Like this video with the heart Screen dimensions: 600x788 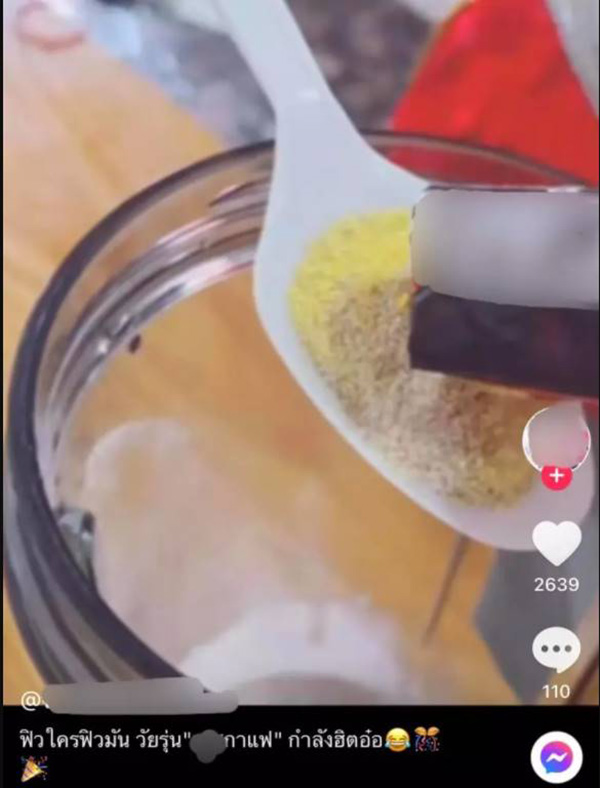pyautogui.click(x=556, y=543)
